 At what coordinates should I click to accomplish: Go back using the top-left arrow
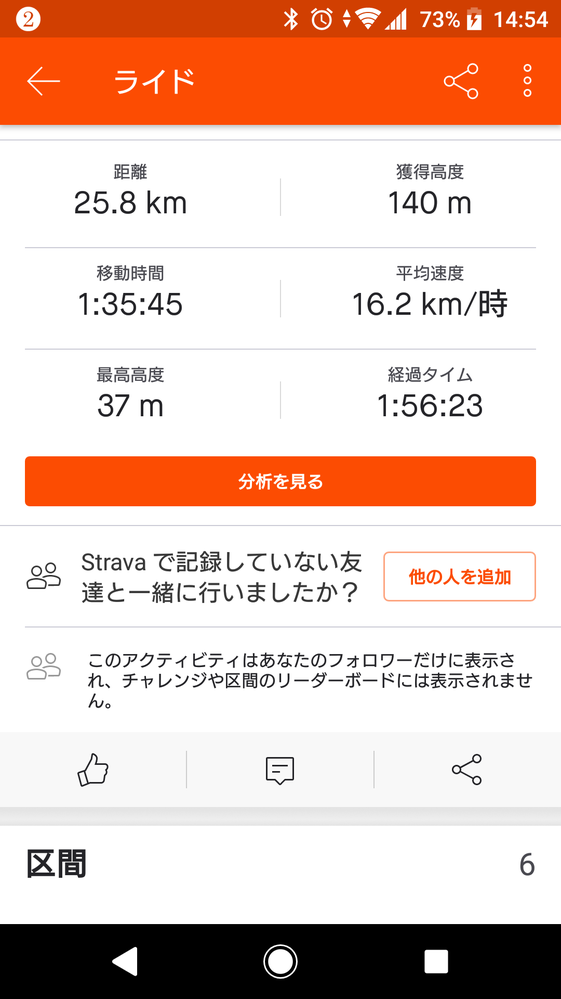tap(43, 82)
